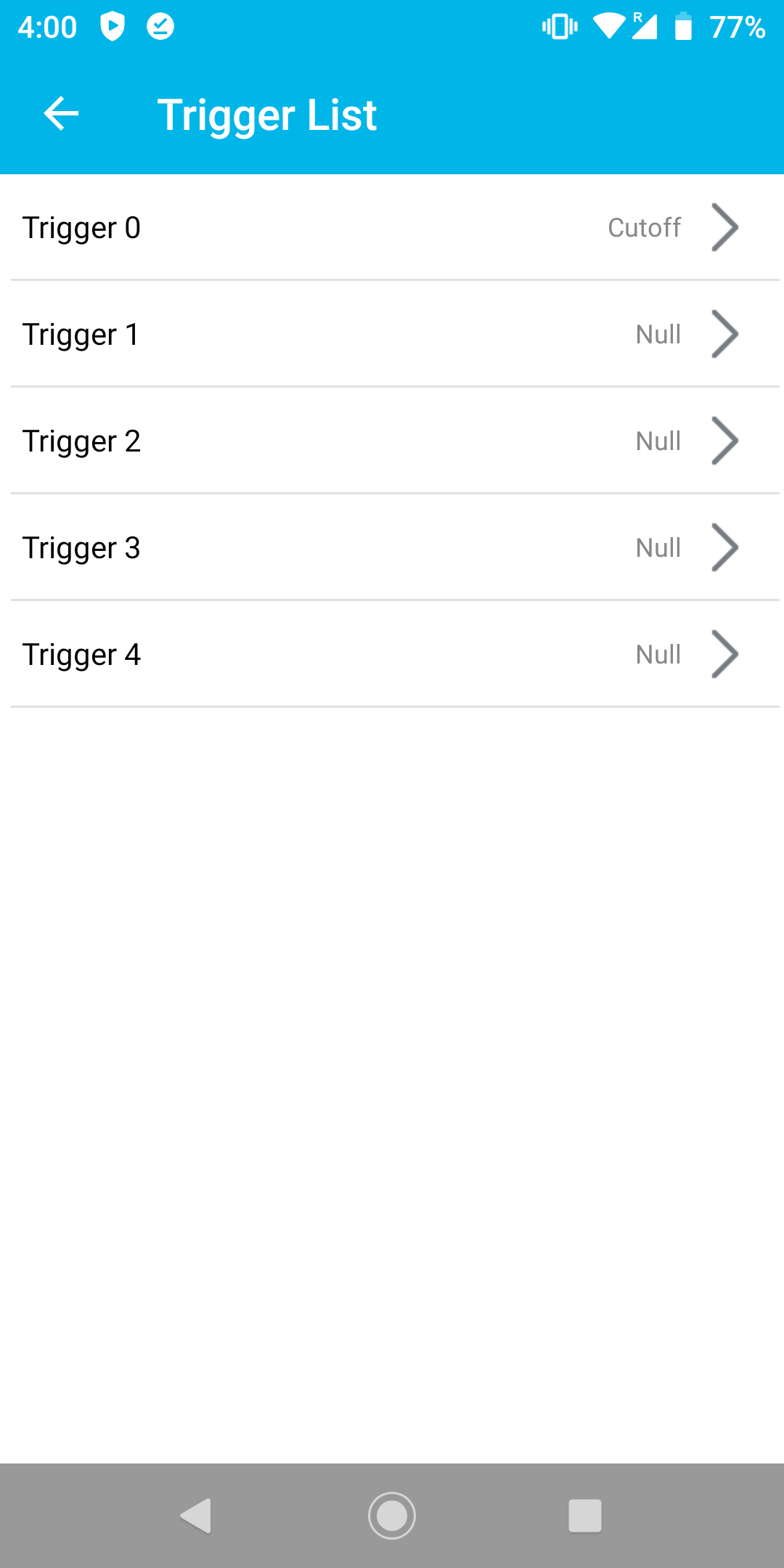Screen dimensions: 784x1568
Task: Tap the navigation bar back triangle
Action: (196, 1515)
